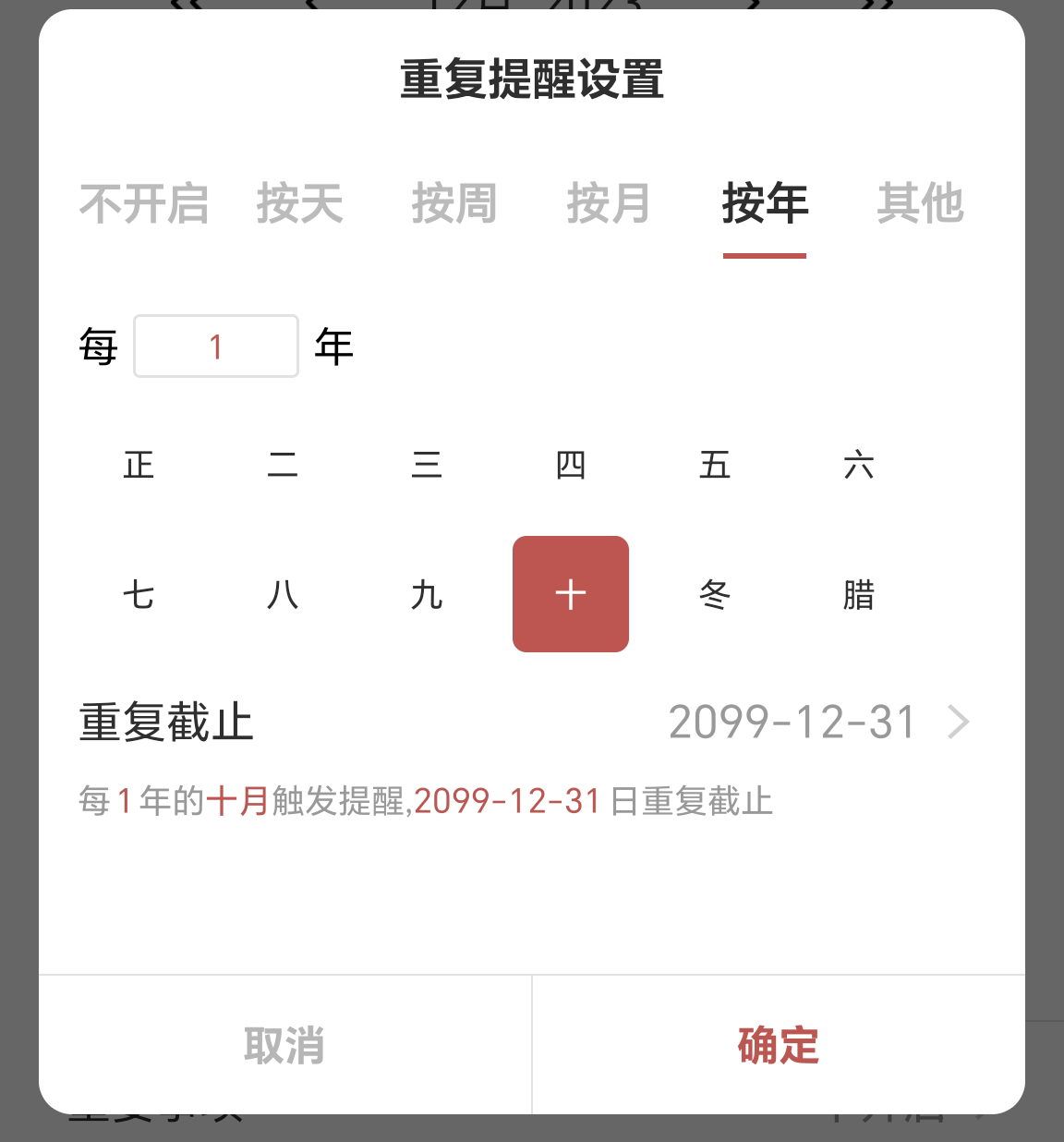Open the 重复截止 date picker

818,722
